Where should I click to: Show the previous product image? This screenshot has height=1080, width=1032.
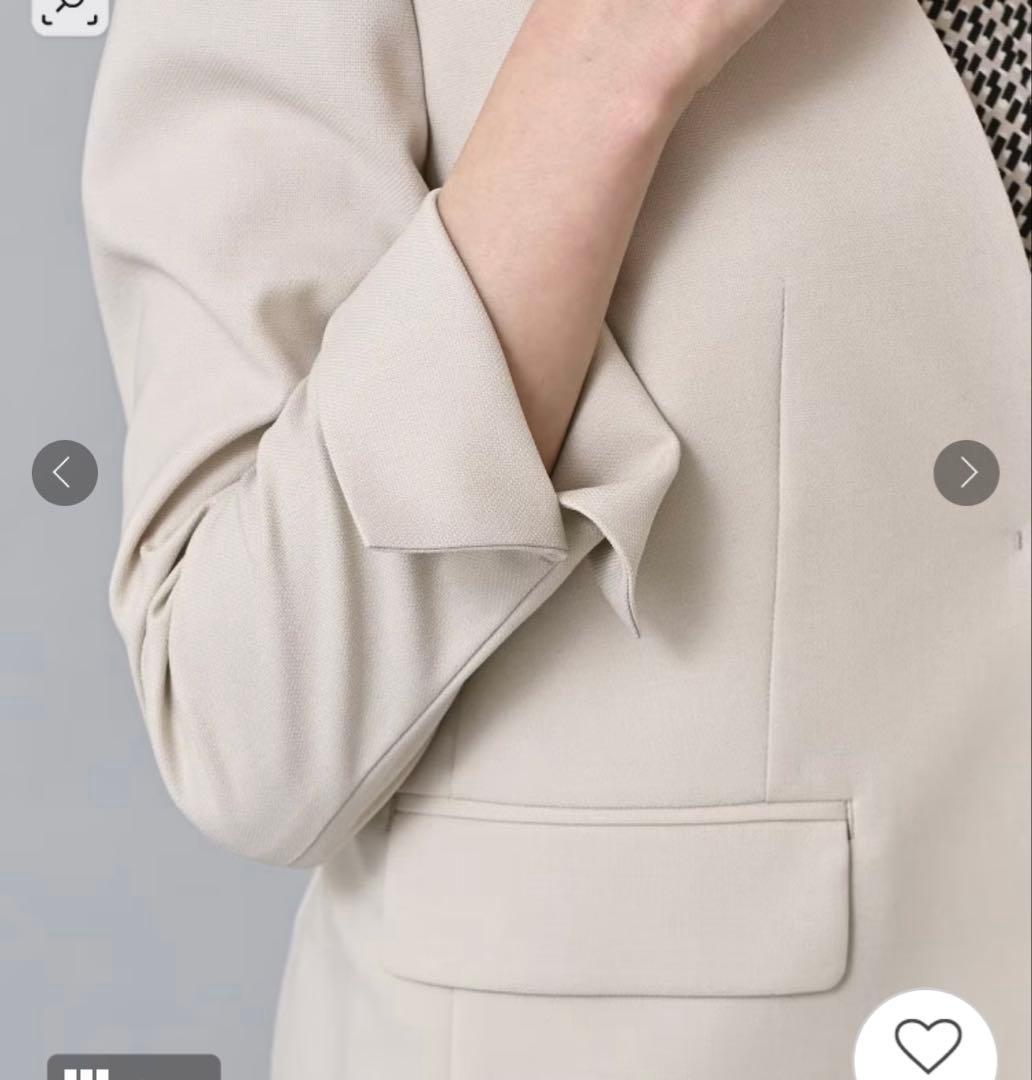point(65,473)
